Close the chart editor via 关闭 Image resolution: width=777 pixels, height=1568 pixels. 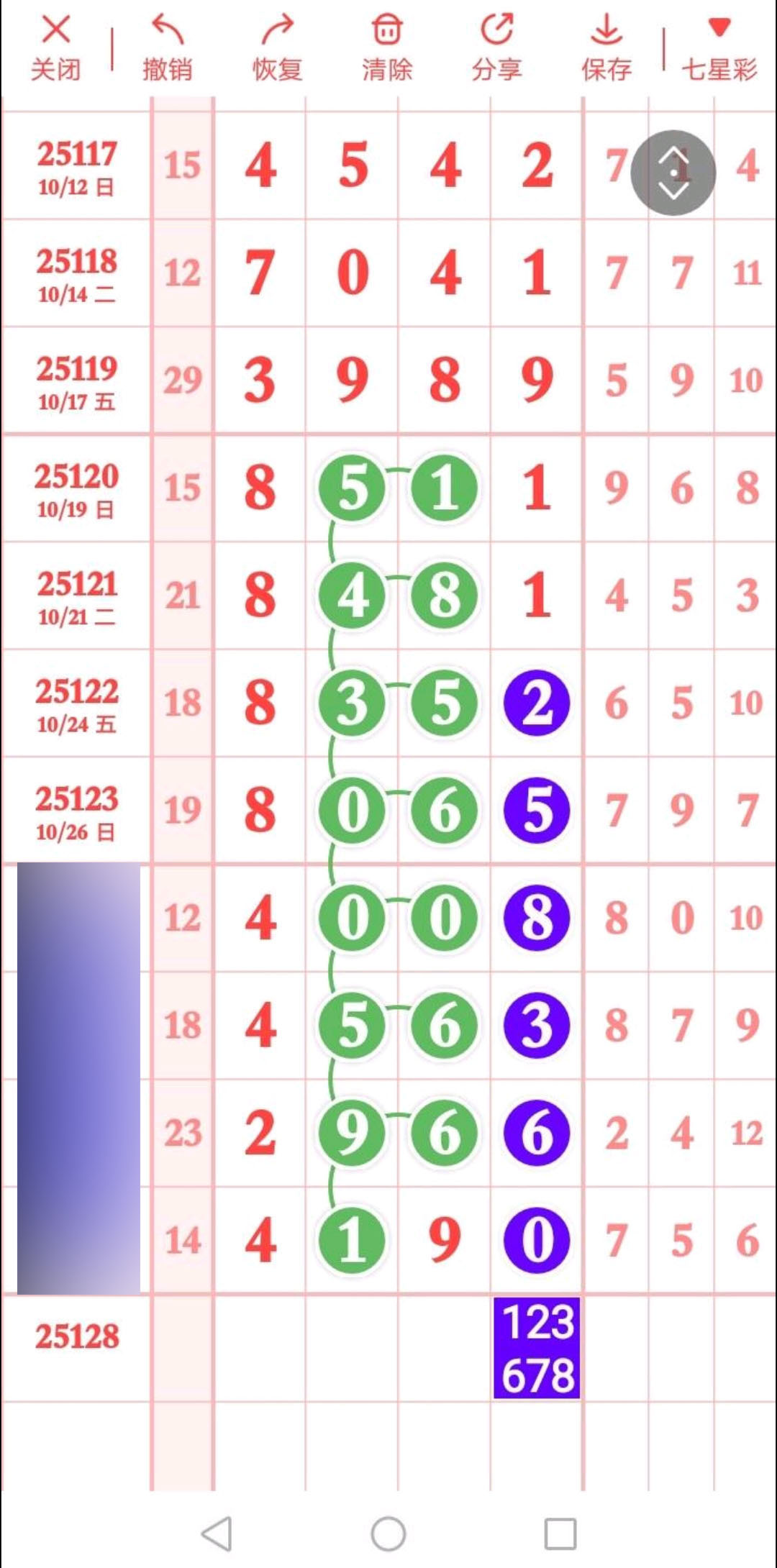pyautogui.click(x=55, y=47)
